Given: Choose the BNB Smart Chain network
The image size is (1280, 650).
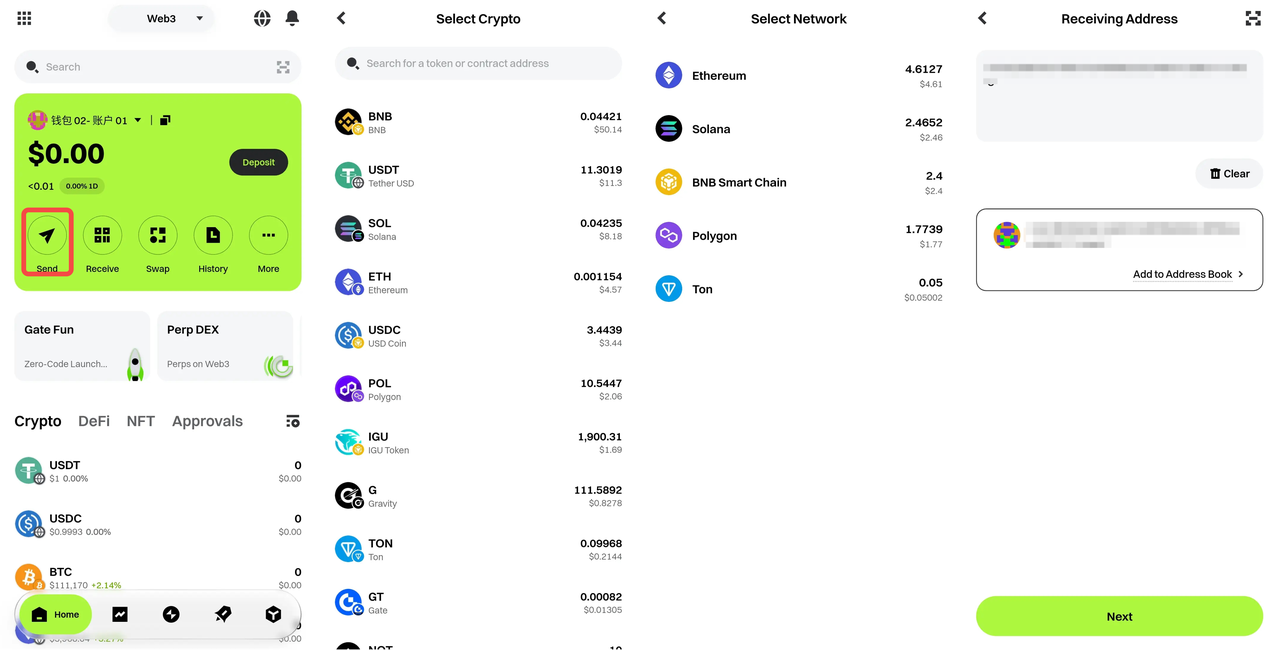Looking at the screenshot, I should click(798, 183).
